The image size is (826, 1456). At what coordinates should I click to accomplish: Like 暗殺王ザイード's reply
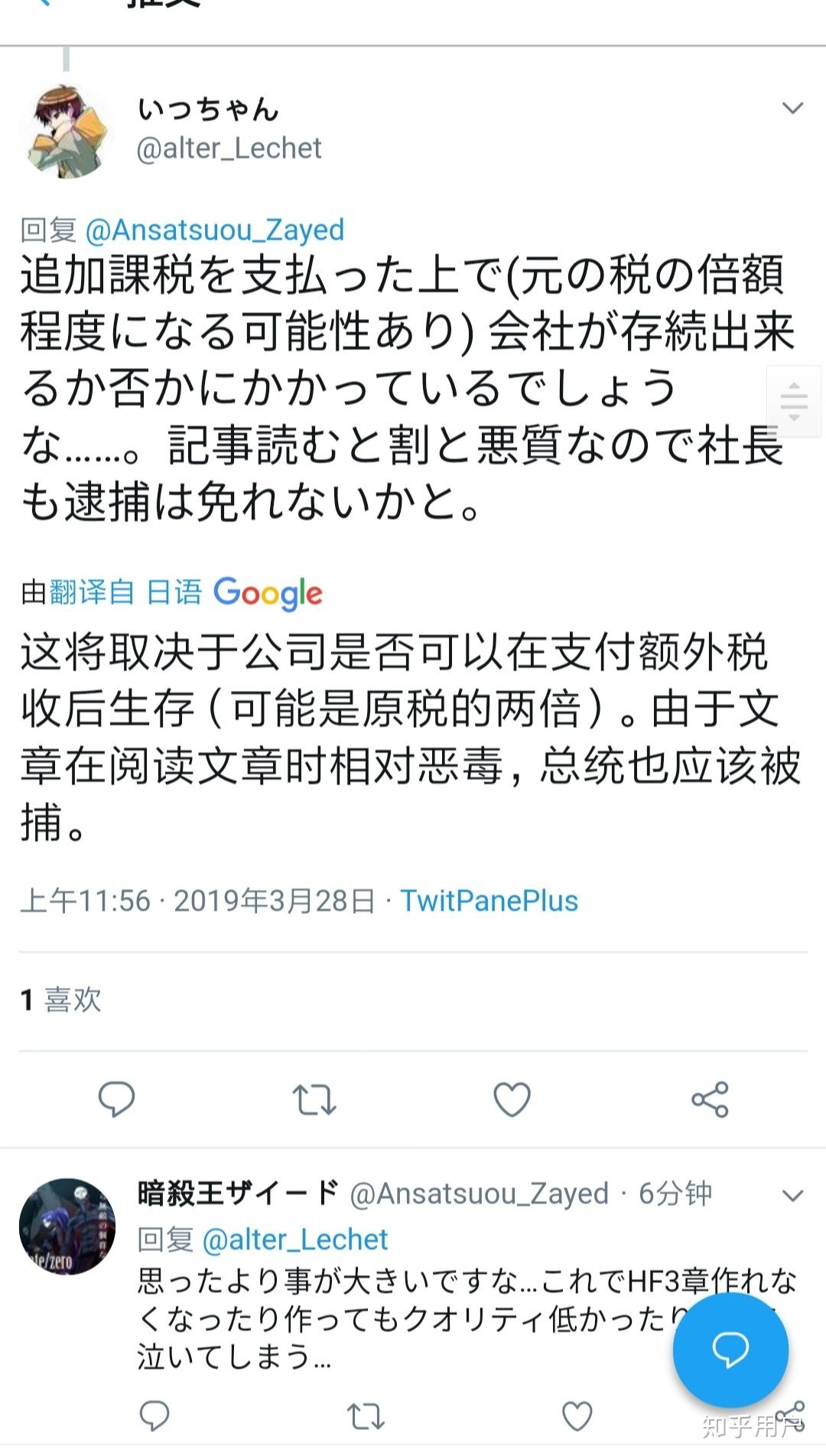[x=577, y=1416]
